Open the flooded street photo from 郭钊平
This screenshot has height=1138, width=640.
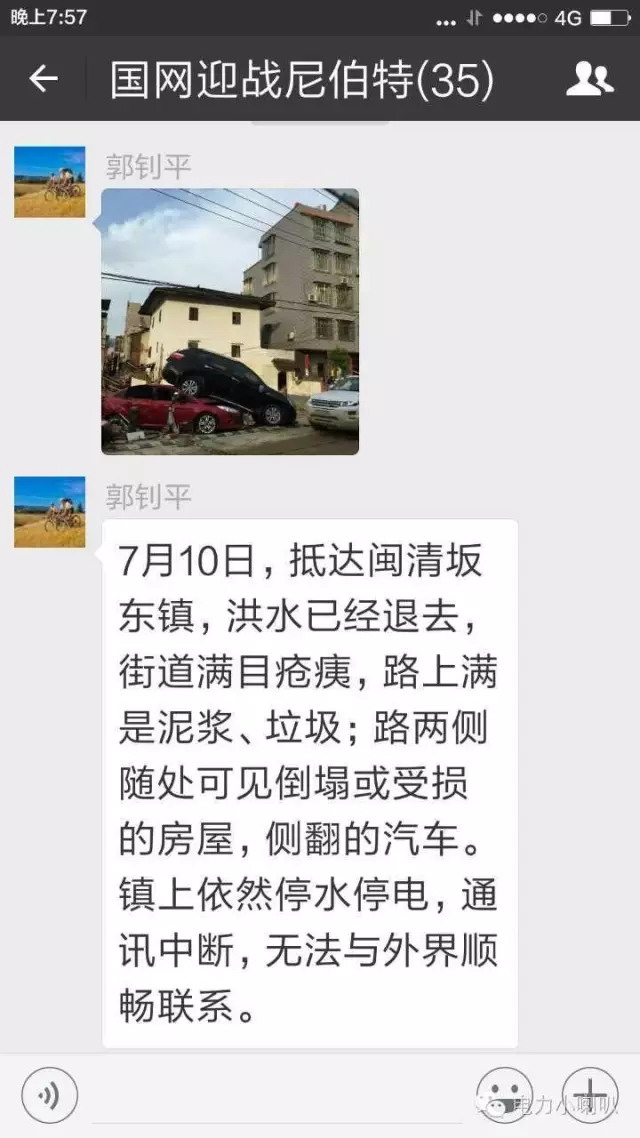click(230, 321)
